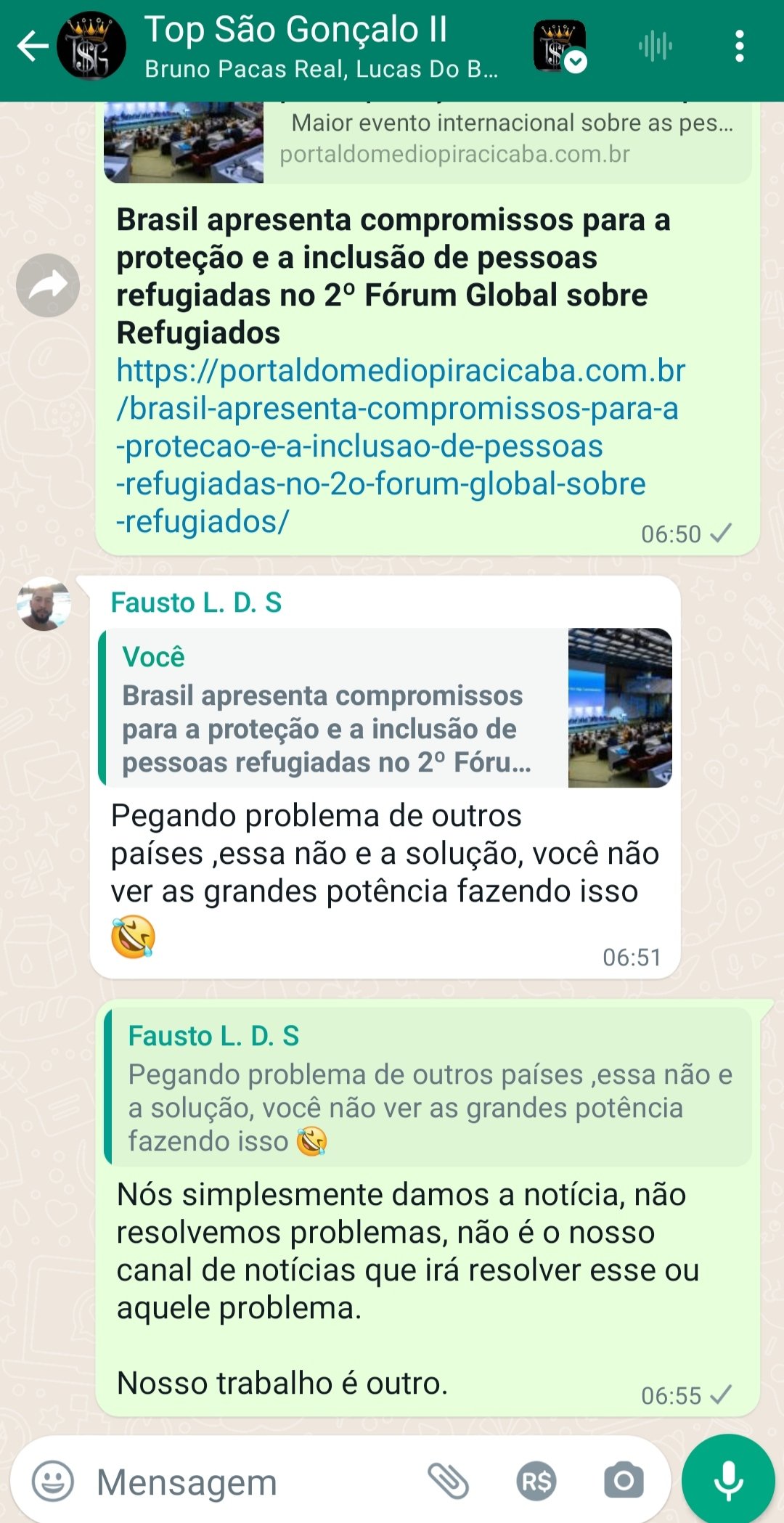Forward the Brasil refugiados news message
Image resolution: width=784 pixels, height=1523 pixels.
(48, 285)
